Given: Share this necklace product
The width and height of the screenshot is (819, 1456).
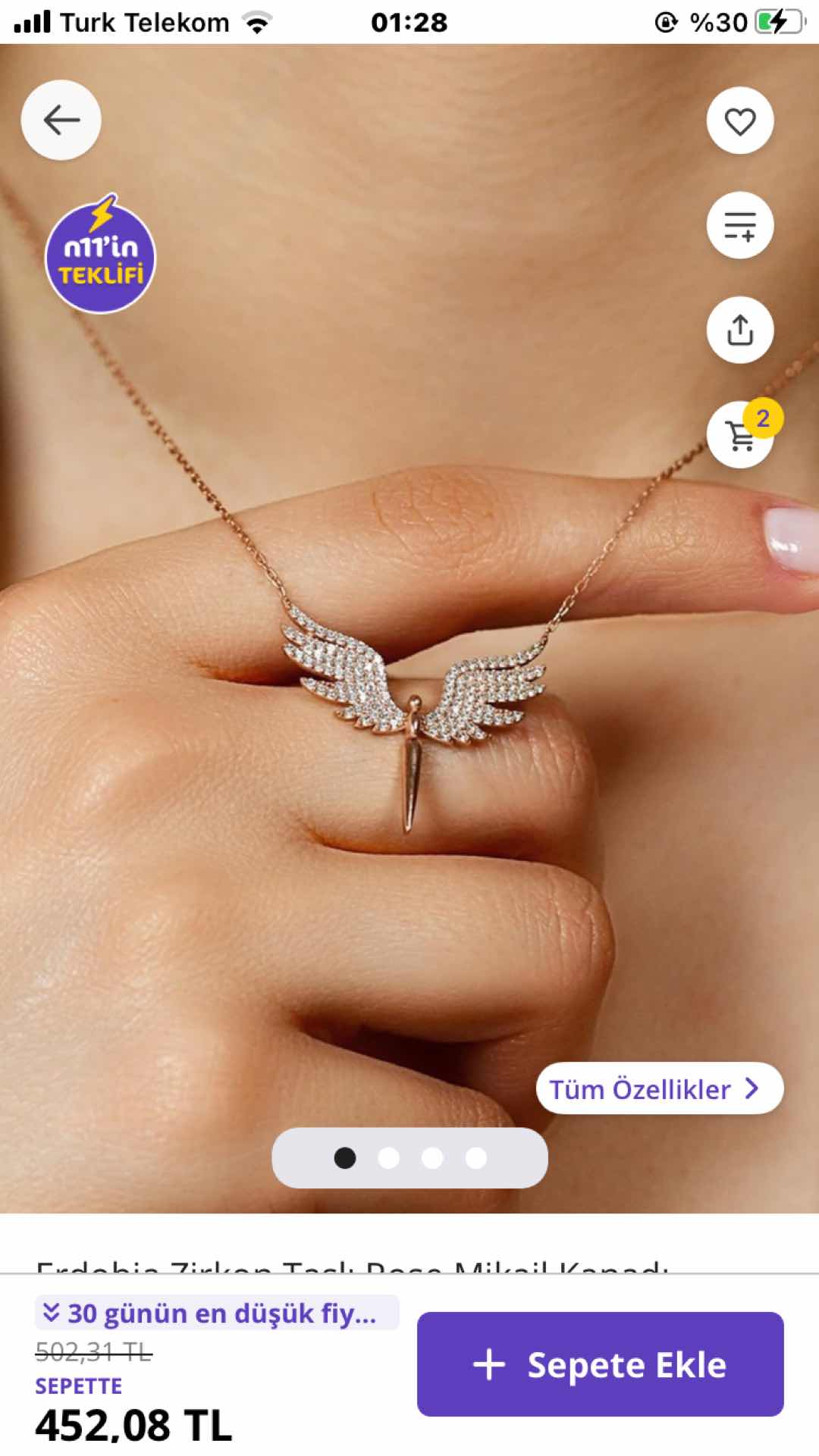Looking at the screenshot, I should (740, 330).
